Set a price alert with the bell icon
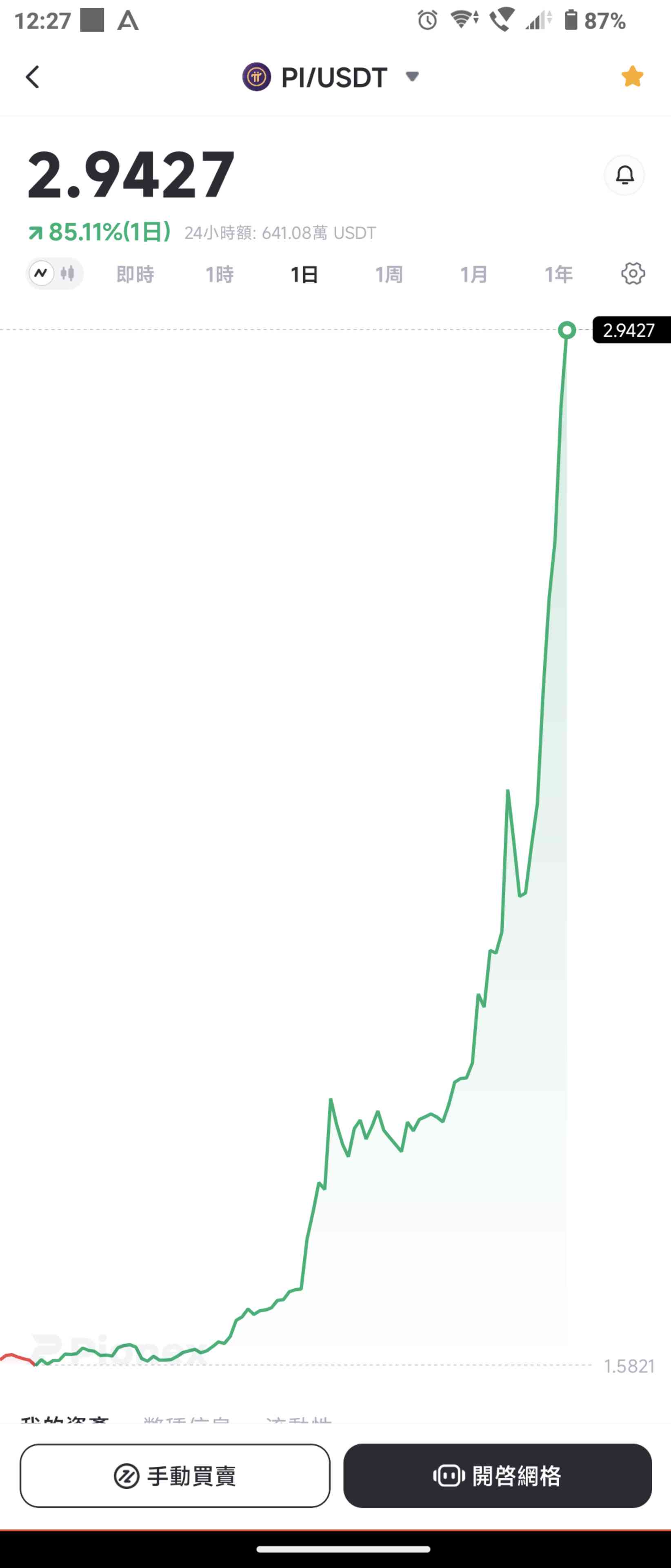This screenshot has width=671, height=1568. (x=624, y=175)
